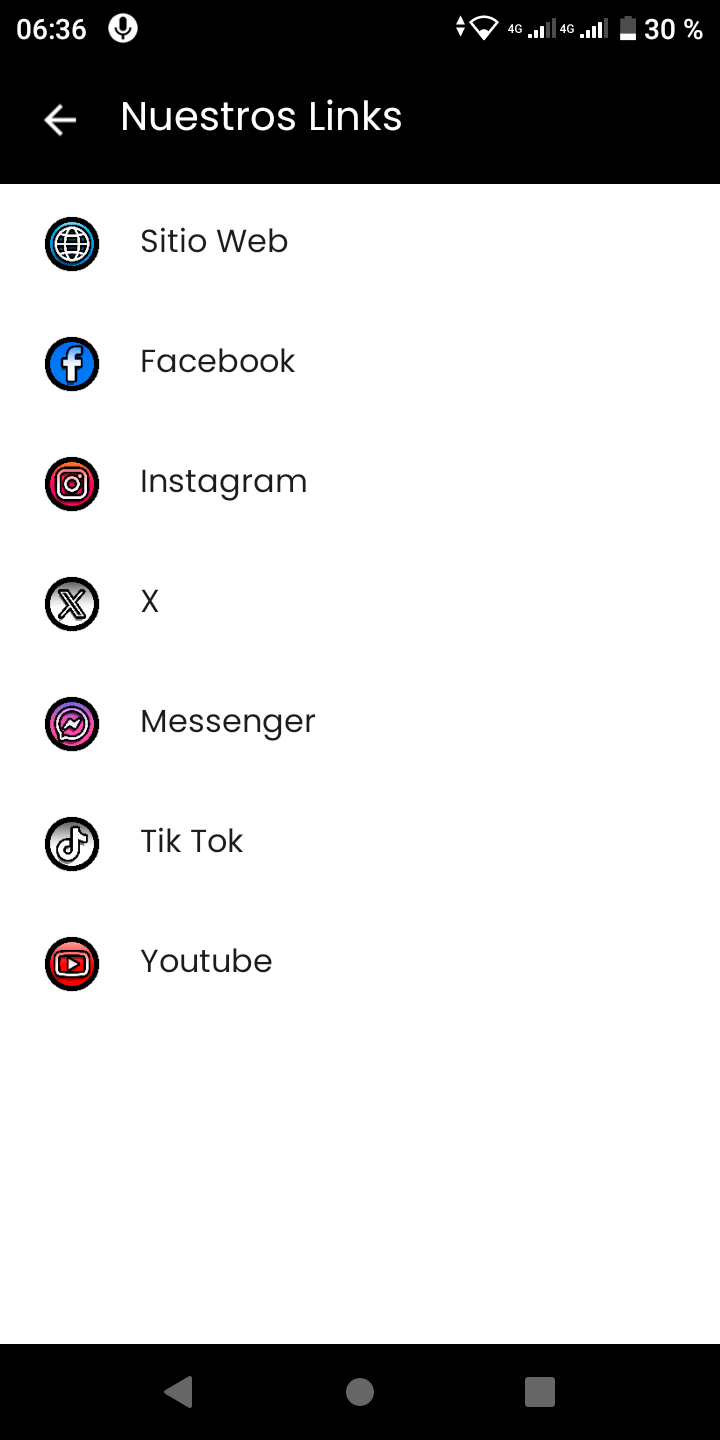Open the Tik Tok link
720x1440 pixels.
click(x=360, y=844)
